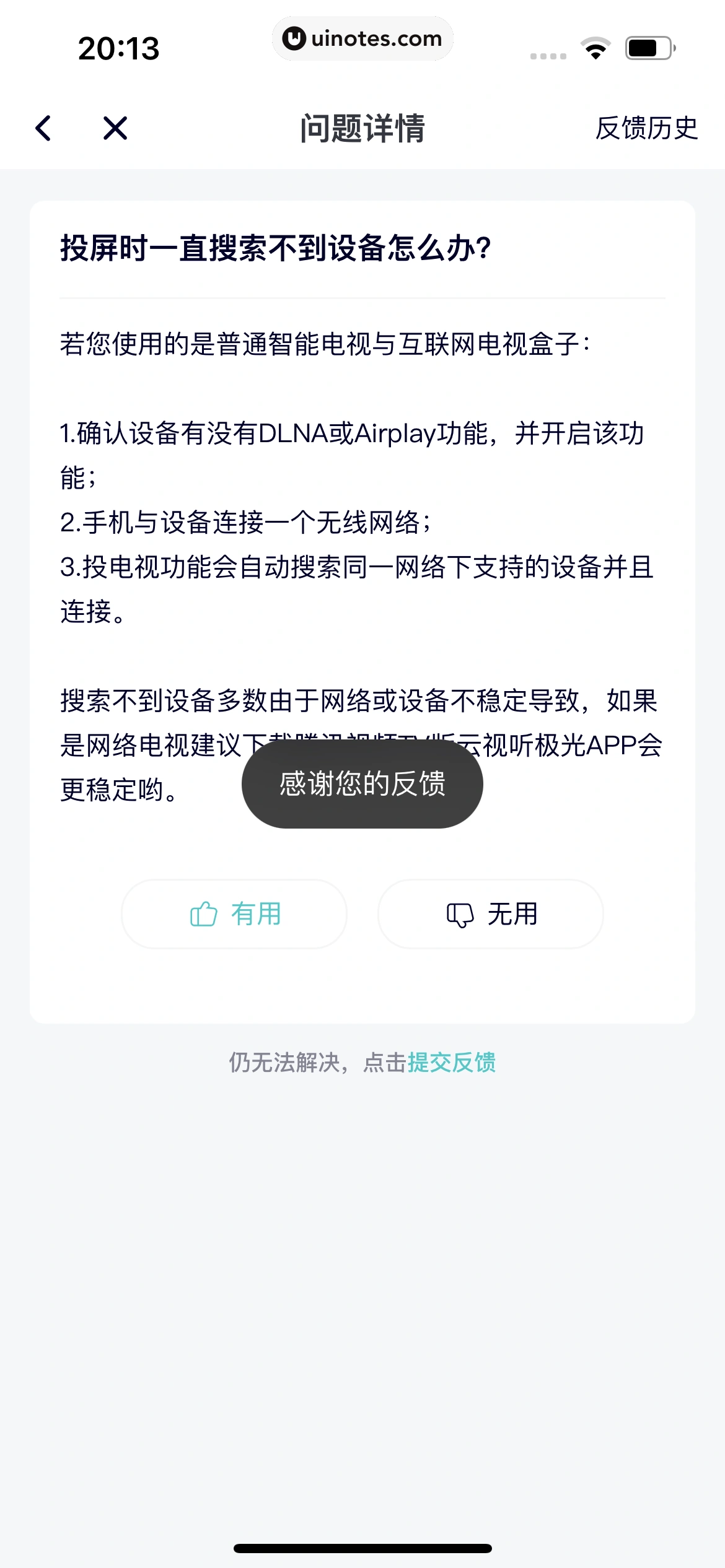The image size is (725, 1568).
Task: Open 反馈历史 feedback history
Action: click(646, 128)
